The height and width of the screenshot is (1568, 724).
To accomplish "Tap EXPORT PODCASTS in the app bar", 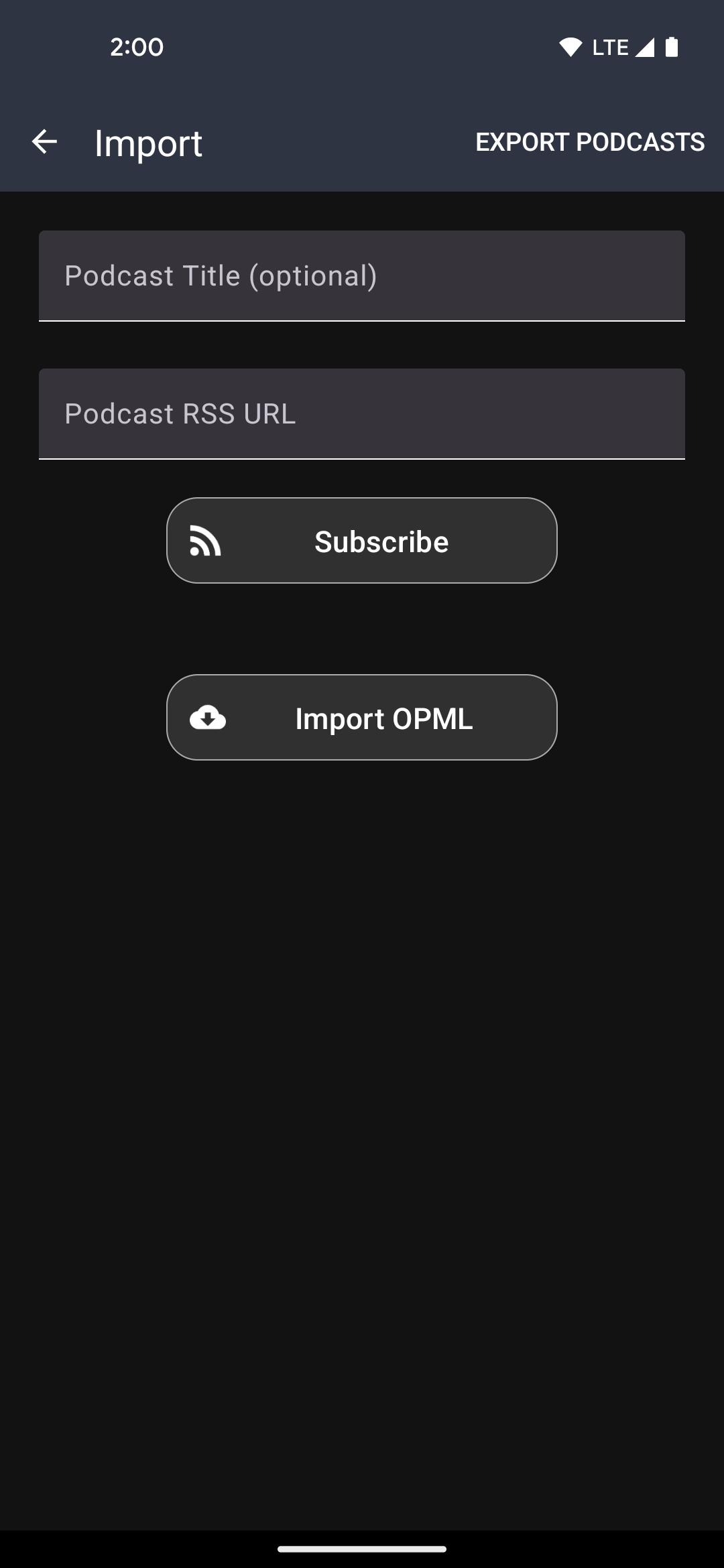I will click(x=590, y=142).
